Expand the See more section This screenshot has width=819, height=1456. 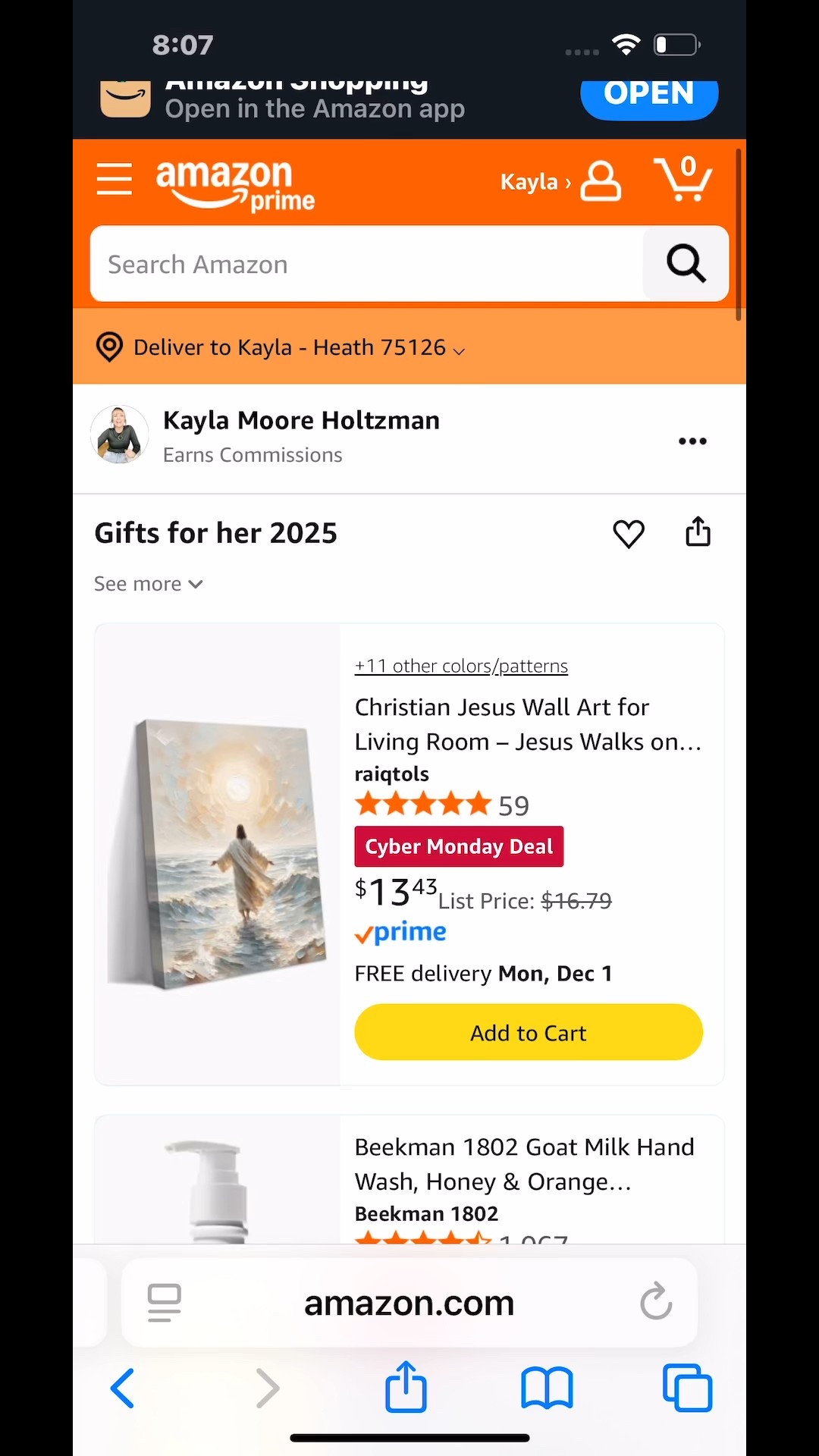coord(148,583)
